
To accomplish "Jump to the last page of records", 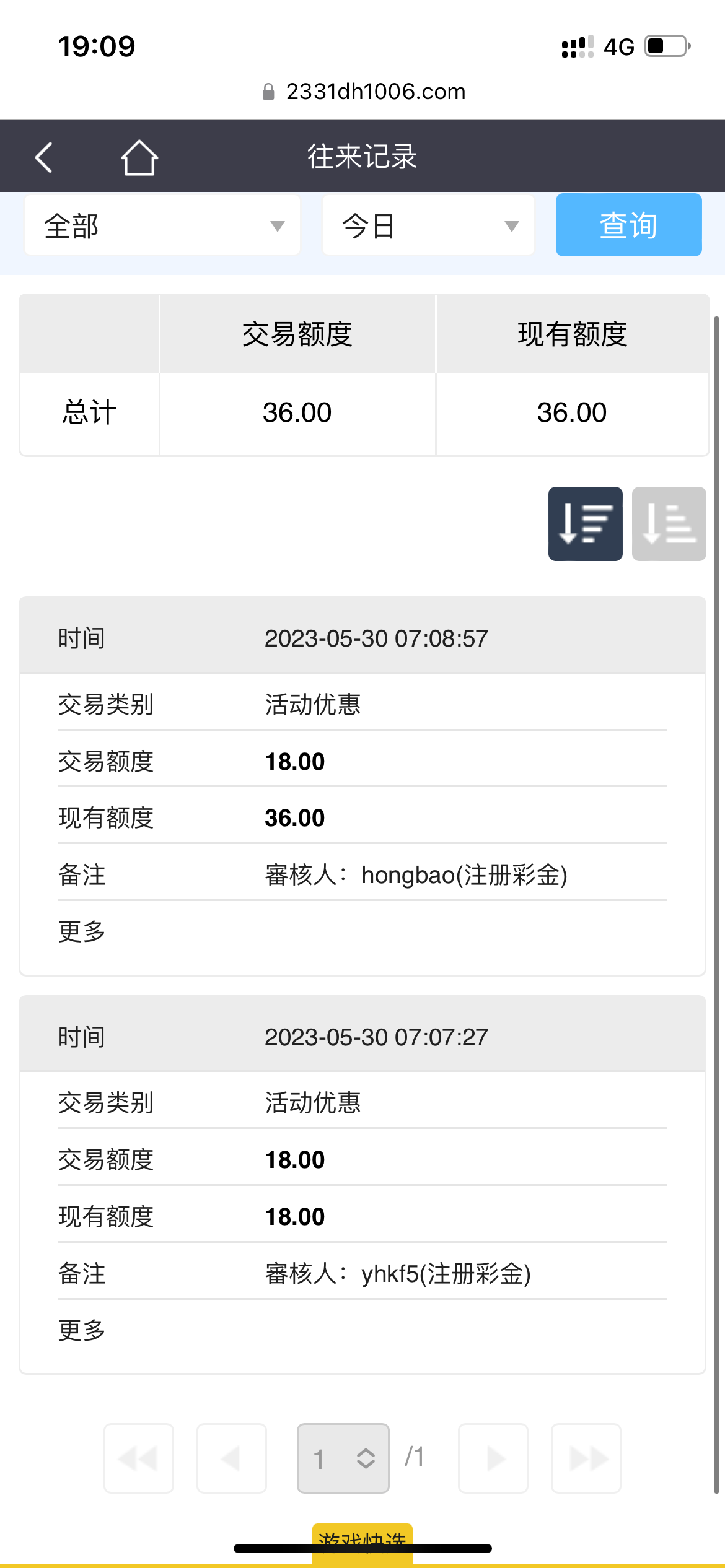I will pos(586,1458).
